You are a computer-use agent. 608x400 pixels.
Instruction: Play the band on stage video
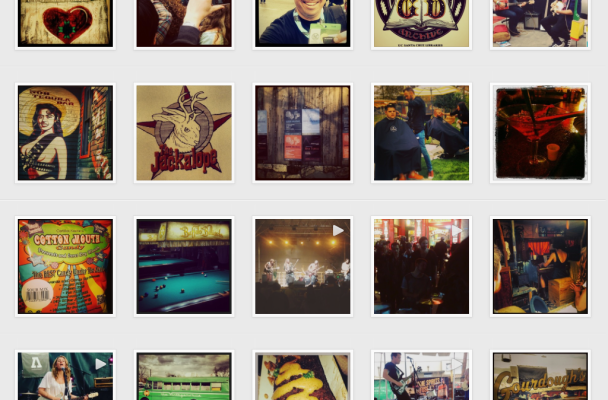coord(302,266)
